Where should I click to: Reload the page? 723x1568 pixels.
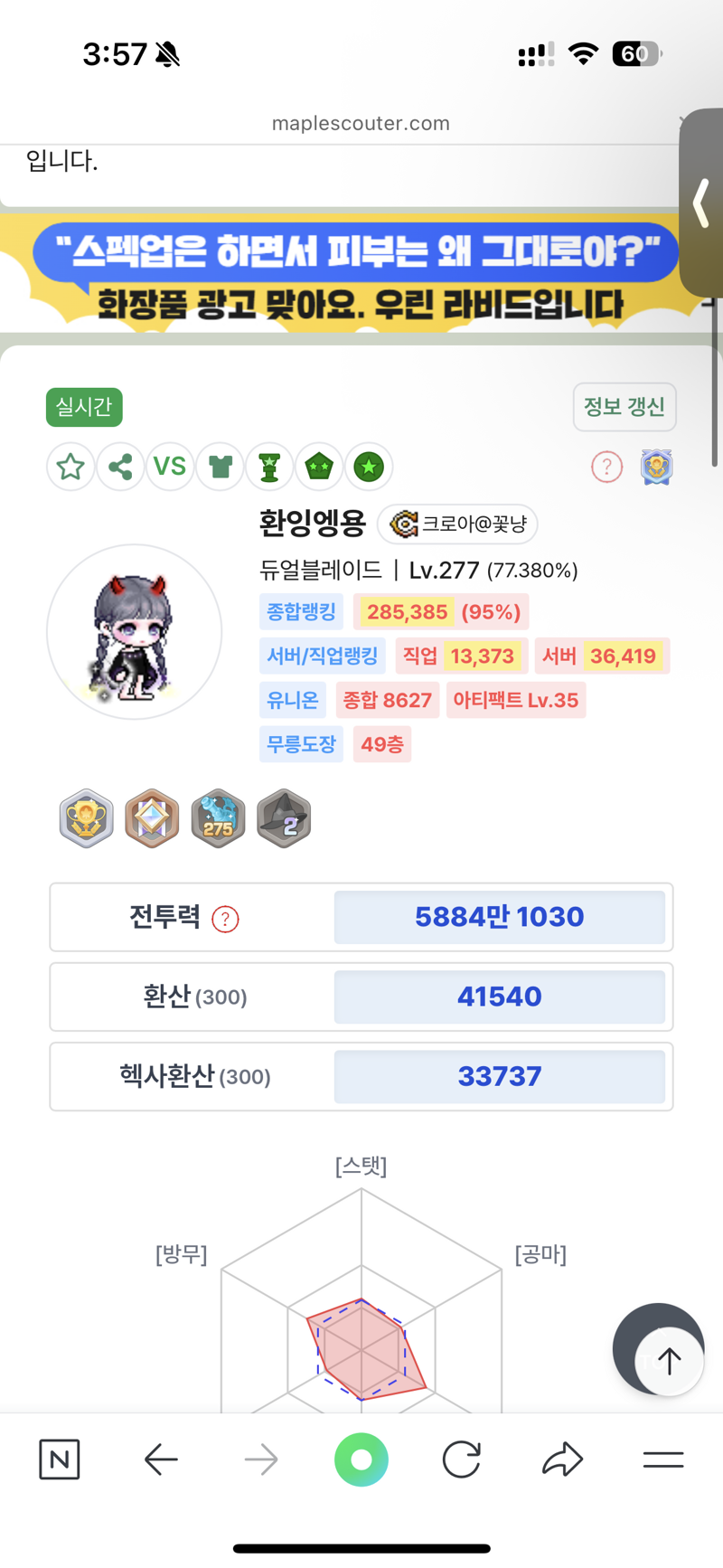point(461,1459)
